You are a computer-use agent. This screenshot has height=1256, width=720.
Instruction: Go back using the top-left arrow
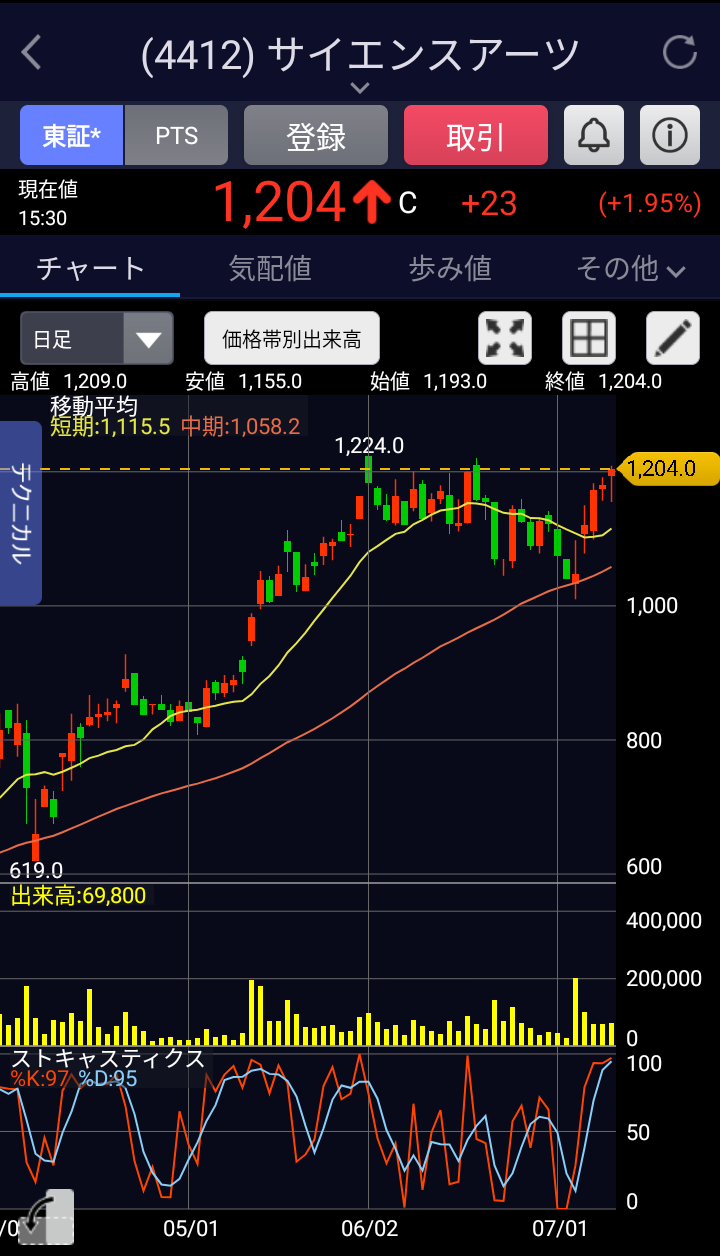(x=32, y=52)
